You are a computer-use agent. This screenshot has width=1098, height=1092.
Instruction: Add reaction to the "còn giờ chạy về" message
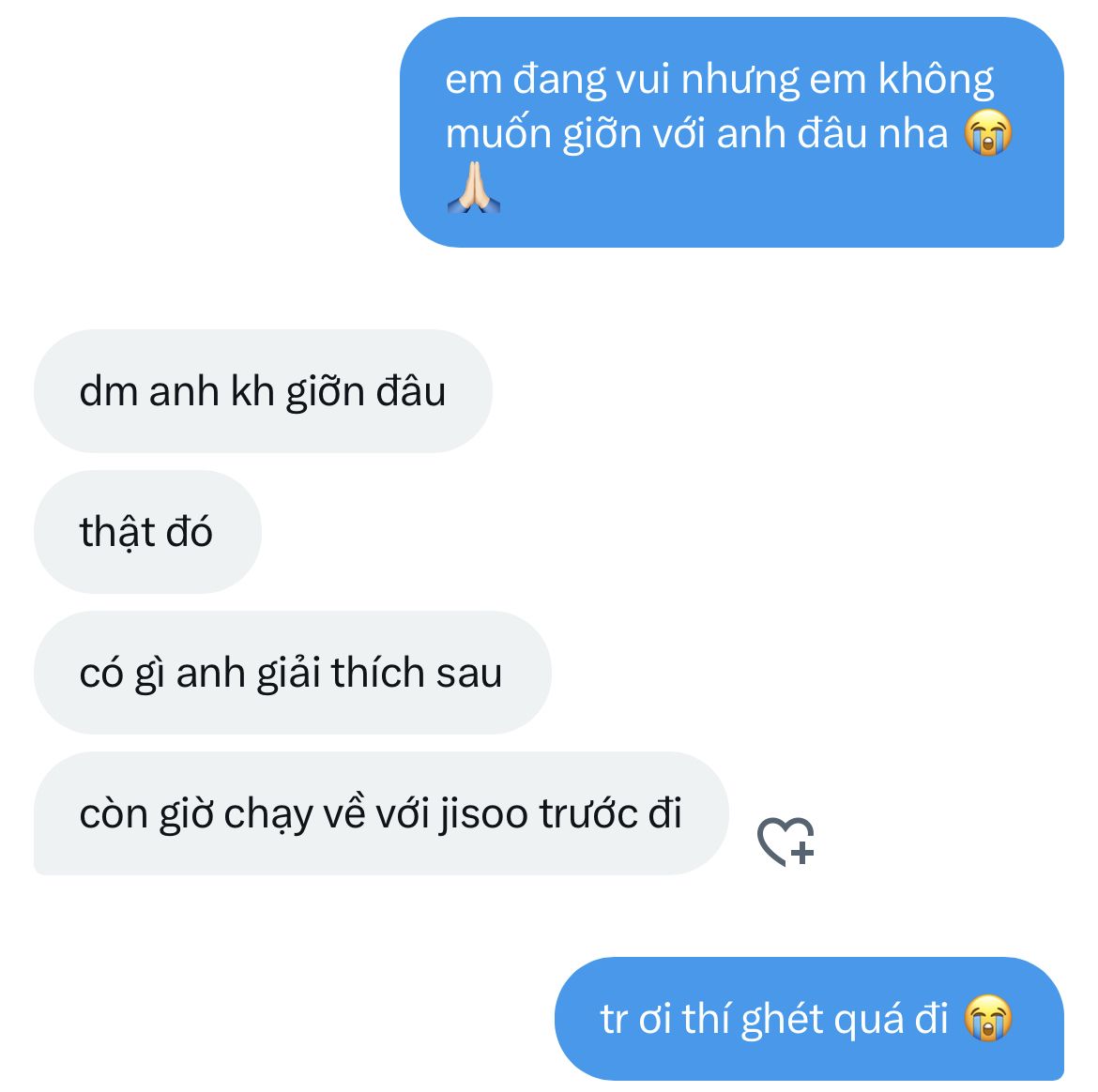point(785,842)
